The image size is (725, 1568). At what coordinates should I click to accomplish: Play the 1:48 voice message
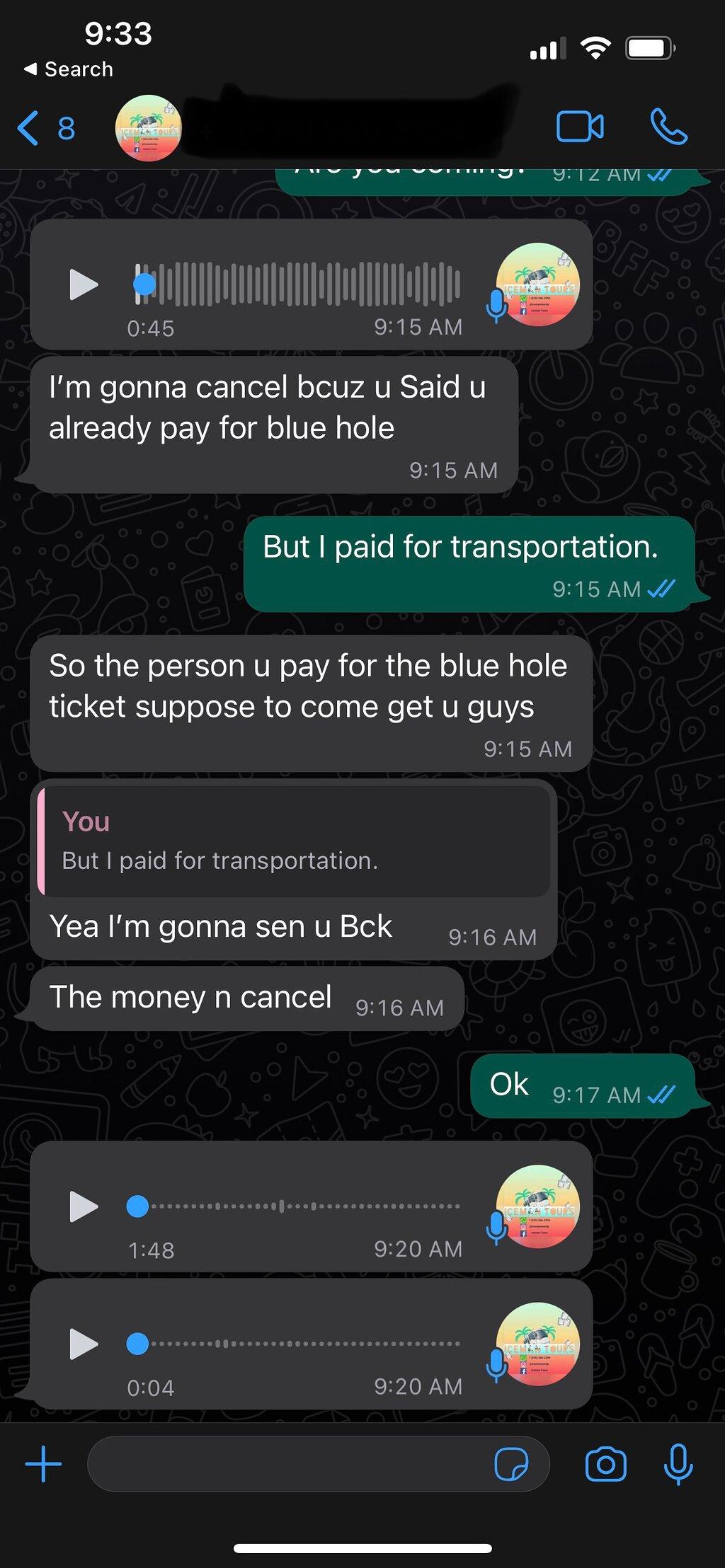point(84,1206)
